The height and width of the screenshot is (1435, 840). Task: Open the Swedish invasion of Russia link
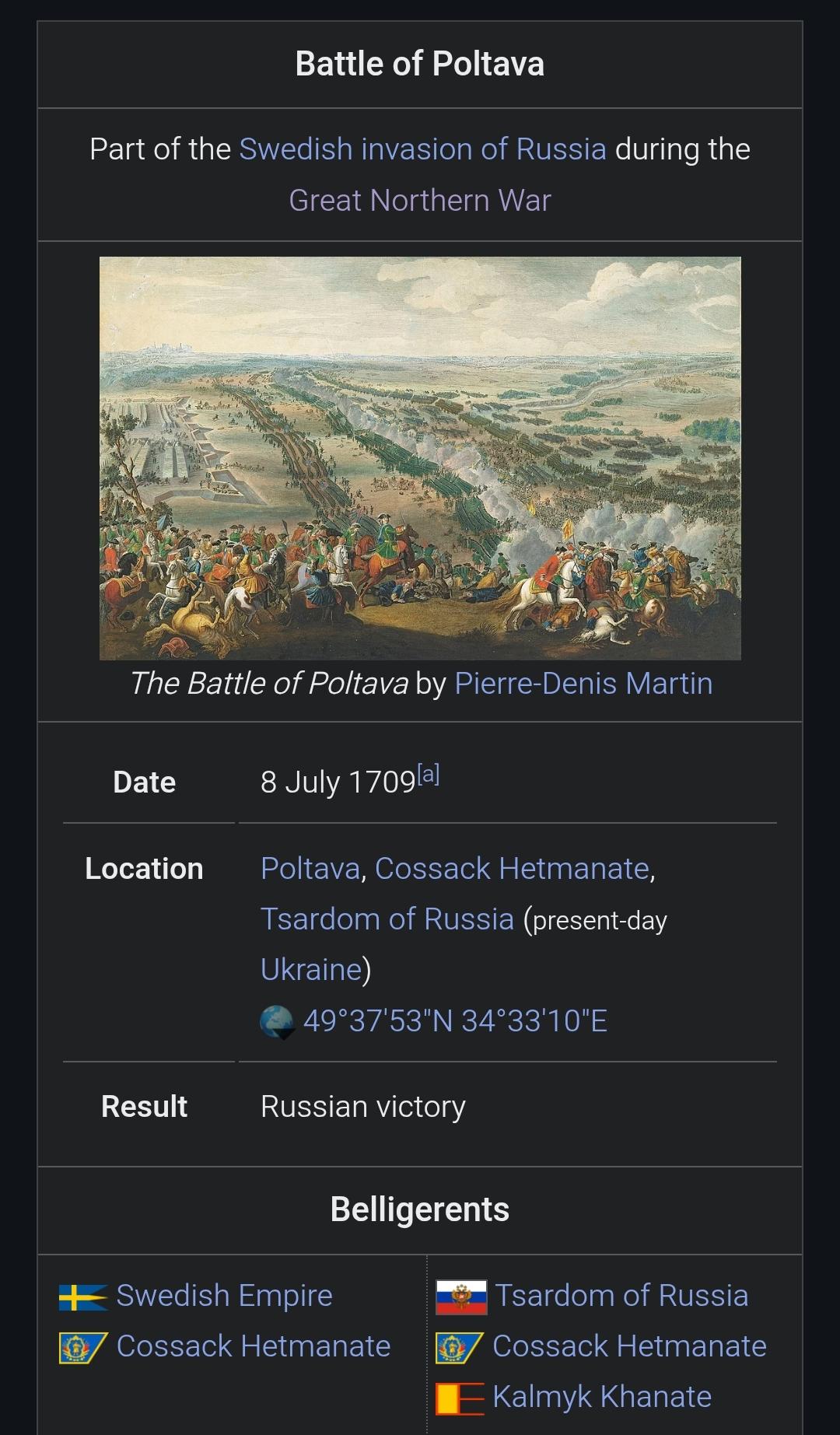pos(422,149)
